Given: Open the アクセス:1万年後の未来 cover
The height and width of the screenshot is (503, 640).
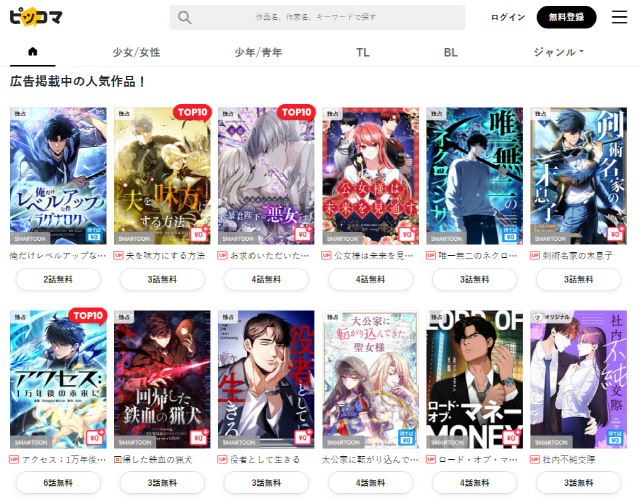Looking at the screenshot, I should 57,378.
